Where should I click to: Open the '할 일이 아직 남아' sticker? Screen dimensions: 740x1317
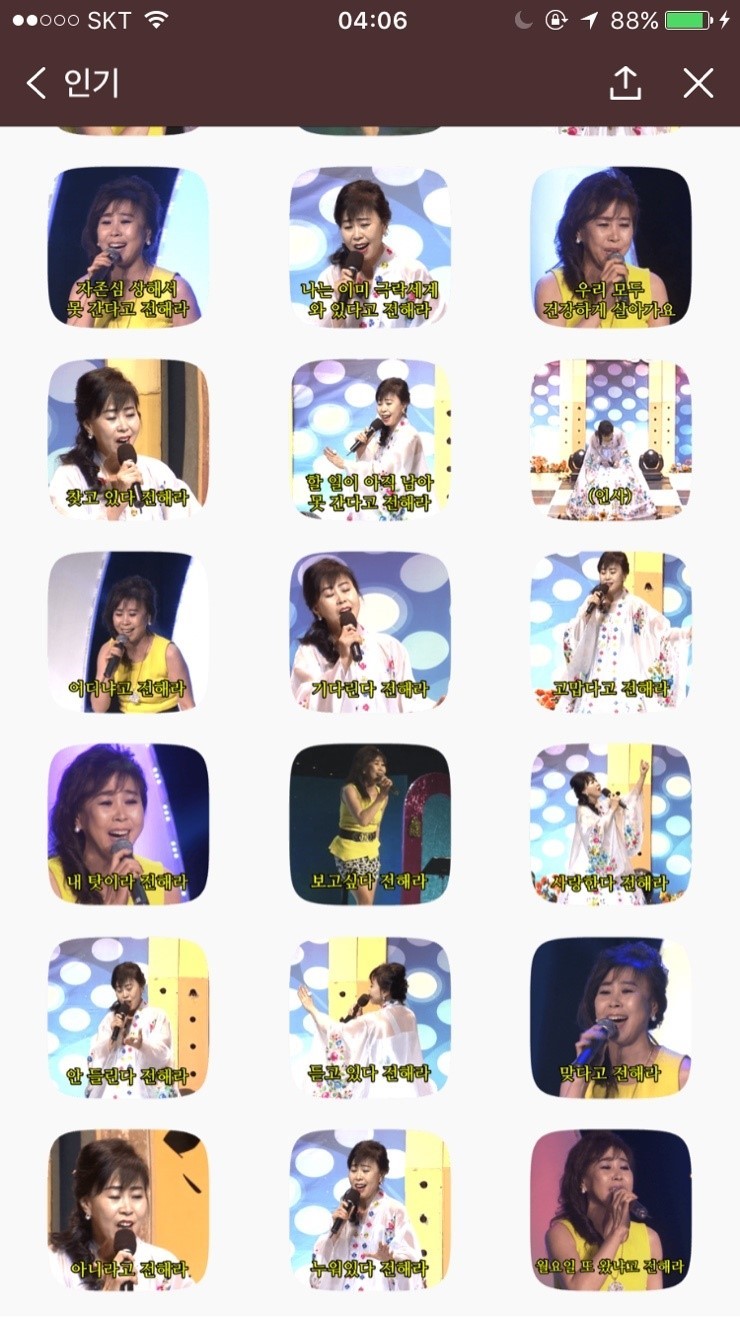pyautogui.click(x=370, y=440)
